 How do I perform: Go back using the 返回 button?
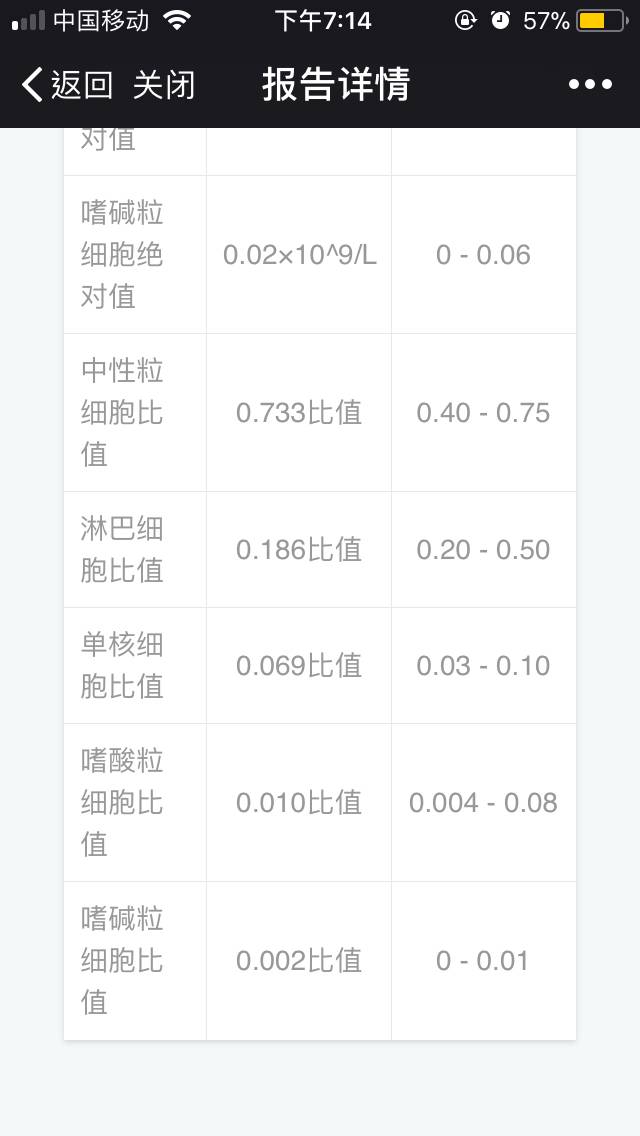click(68, 85)
